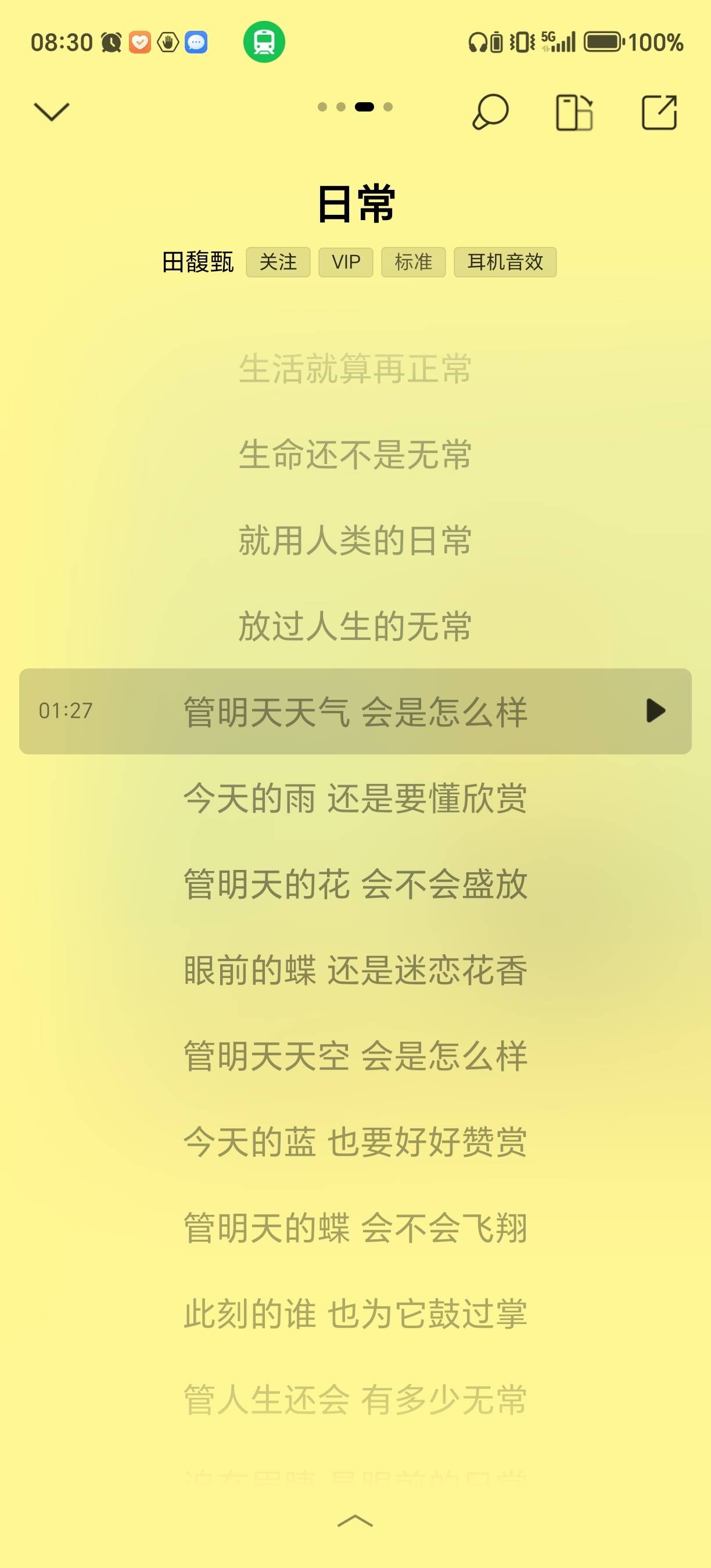Image resolution: width=711 pixels, height=1568 pixels.
Task: Expand the bottom panel with the up chevron
Action: pos(355,1521)
